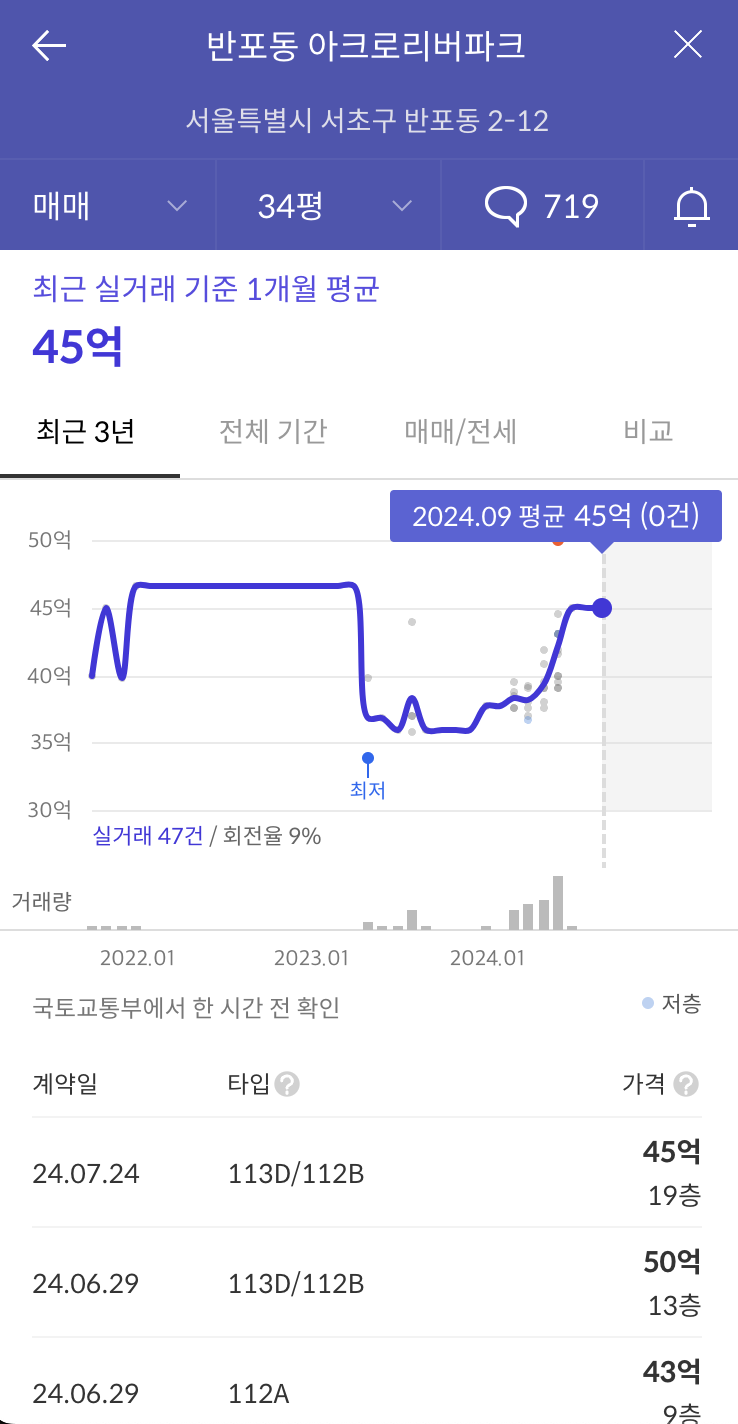Close the 아크로리버파크 detail page

click(688, 45)
